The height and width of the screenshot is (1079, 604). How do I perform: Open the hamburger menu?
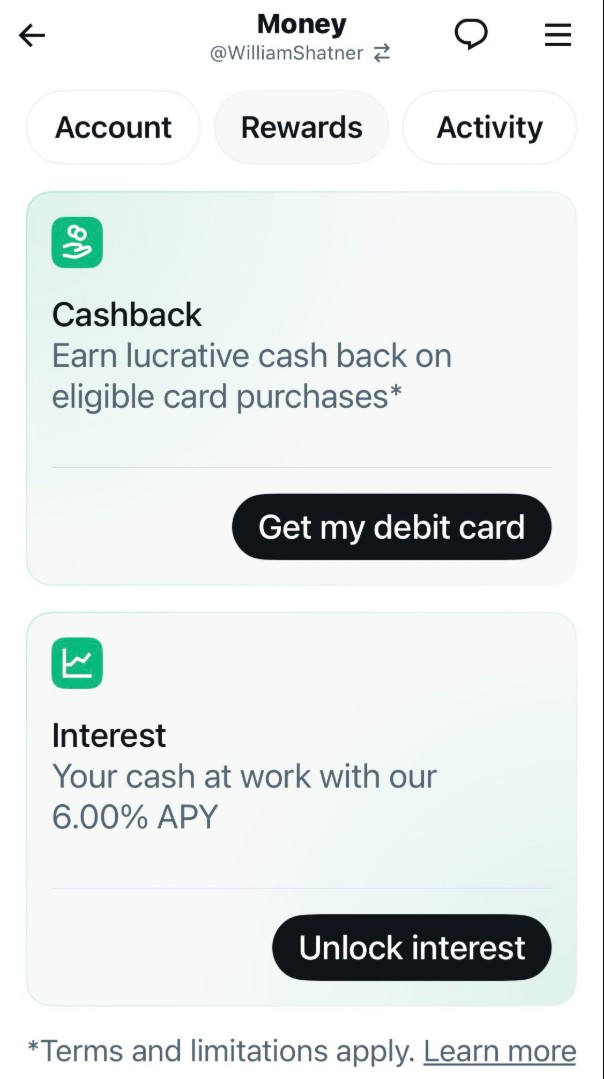557,35
